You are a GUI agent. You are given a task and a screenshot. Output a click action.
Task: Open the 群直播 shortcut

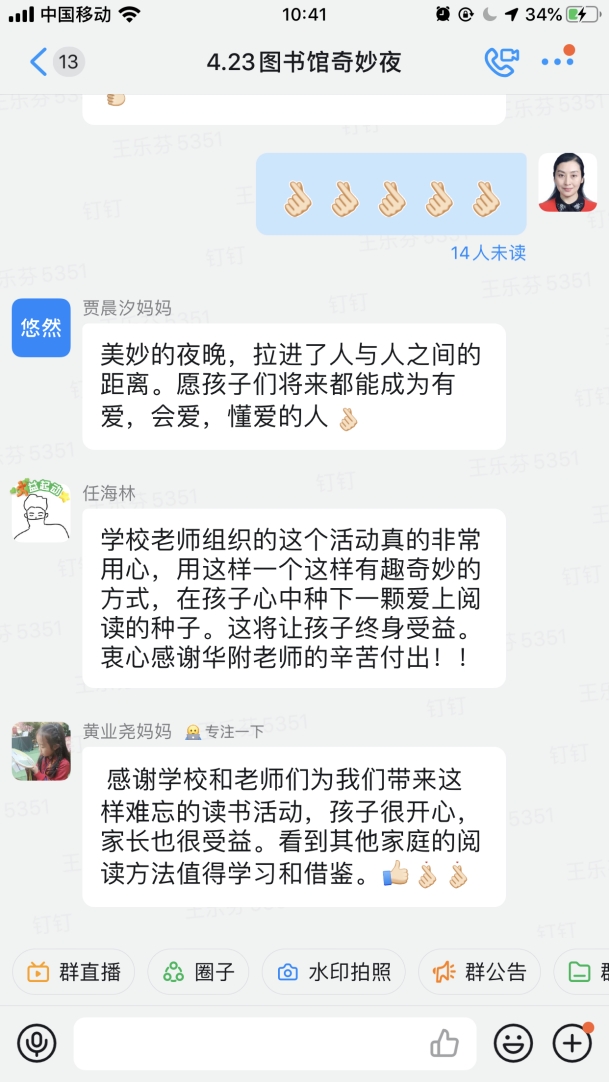(73, 971)
